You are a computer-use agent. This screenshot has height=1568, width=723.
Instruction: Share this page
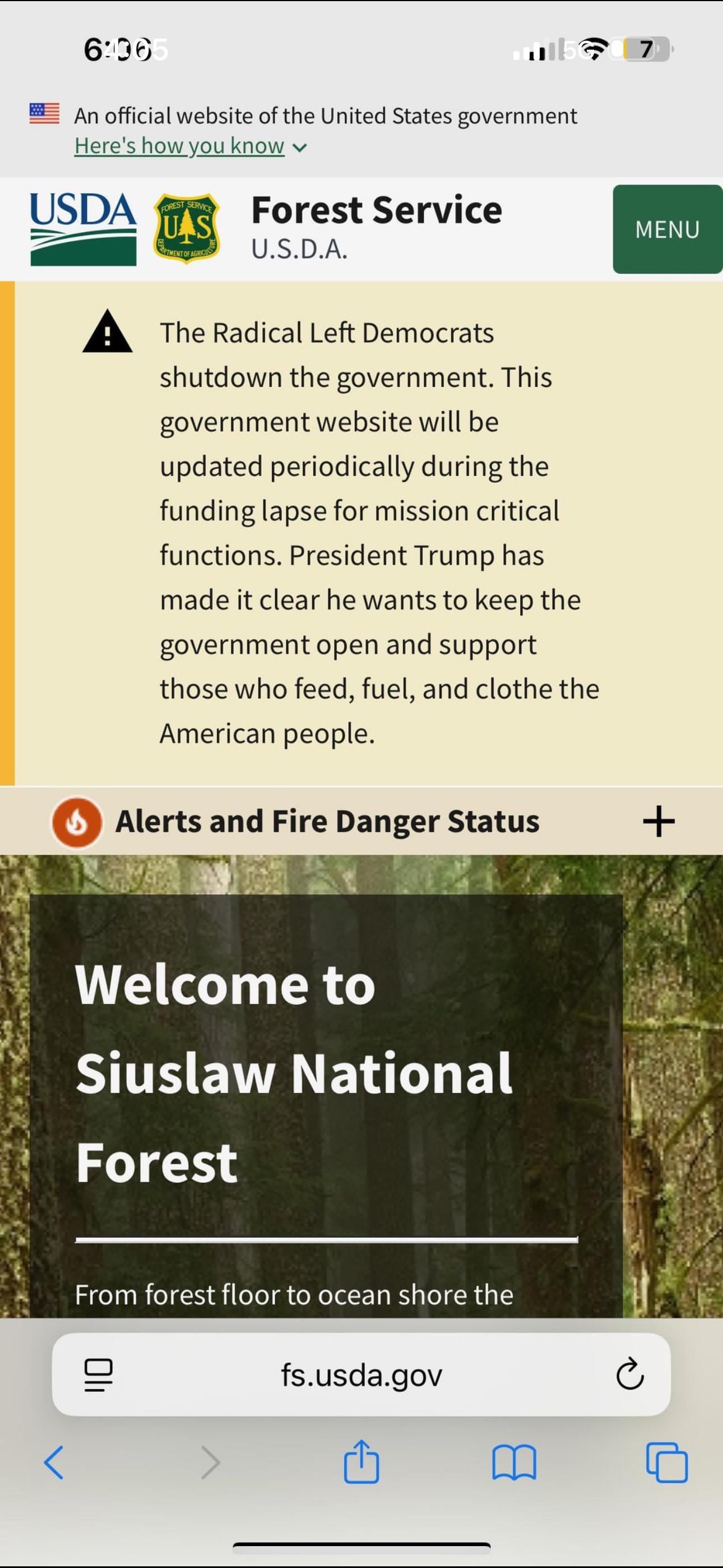(361, 1461)
